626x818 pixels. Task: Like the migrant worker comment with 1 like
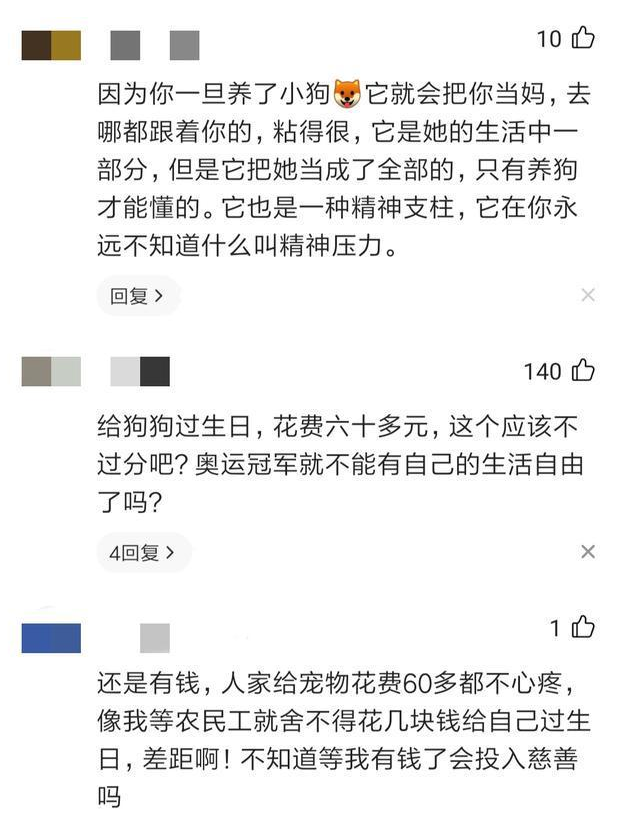click(x=583, y=628)
